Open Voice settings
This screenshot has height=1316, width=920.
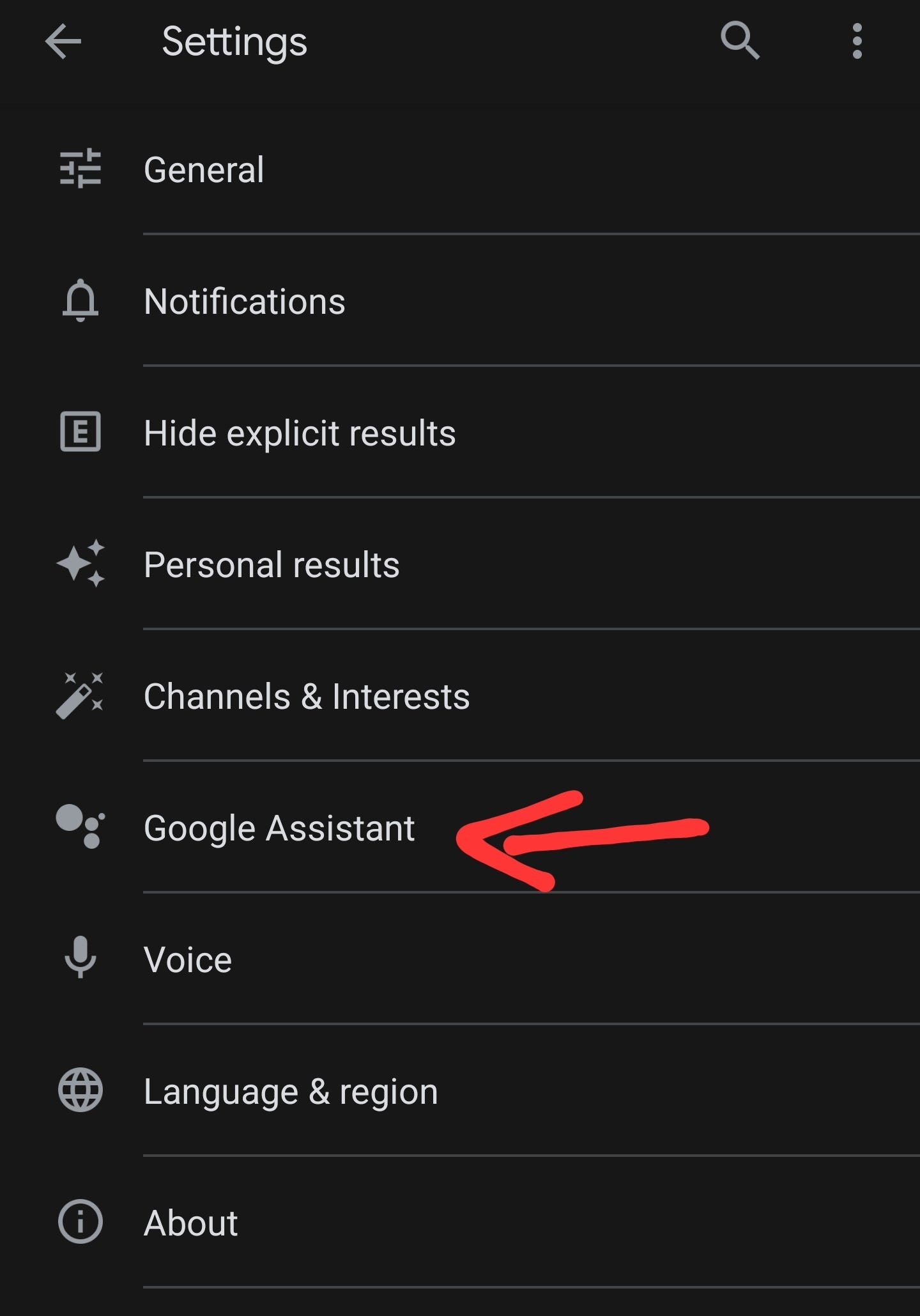pyautogui.click(x=460, y=959)
